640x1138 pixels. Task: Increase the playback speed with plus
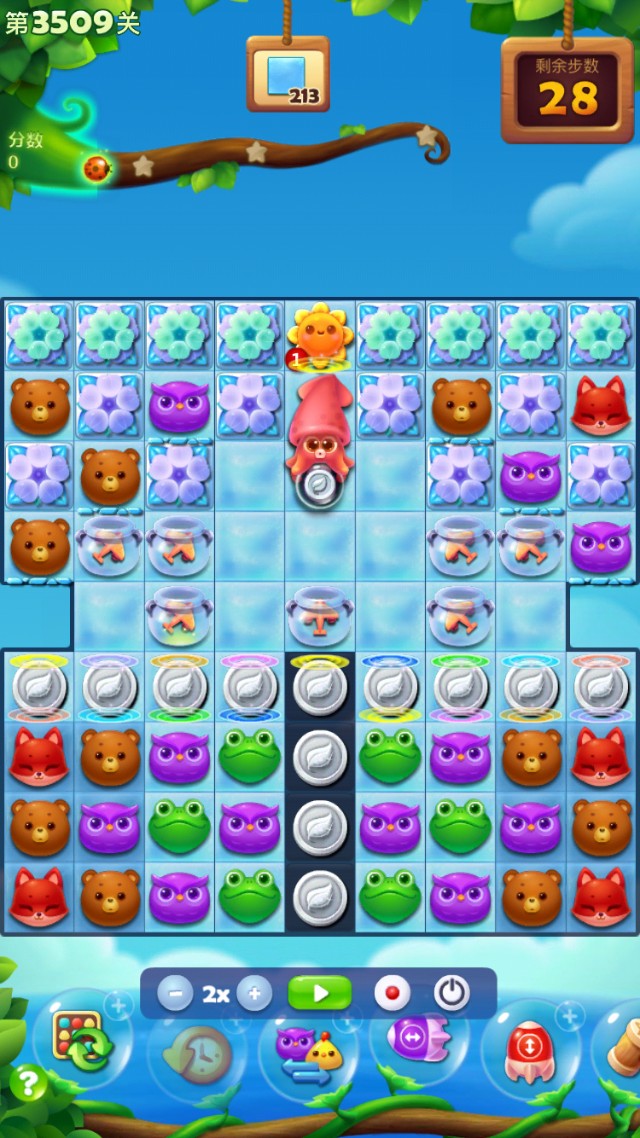pyautogui.click(x=254, y=994)
